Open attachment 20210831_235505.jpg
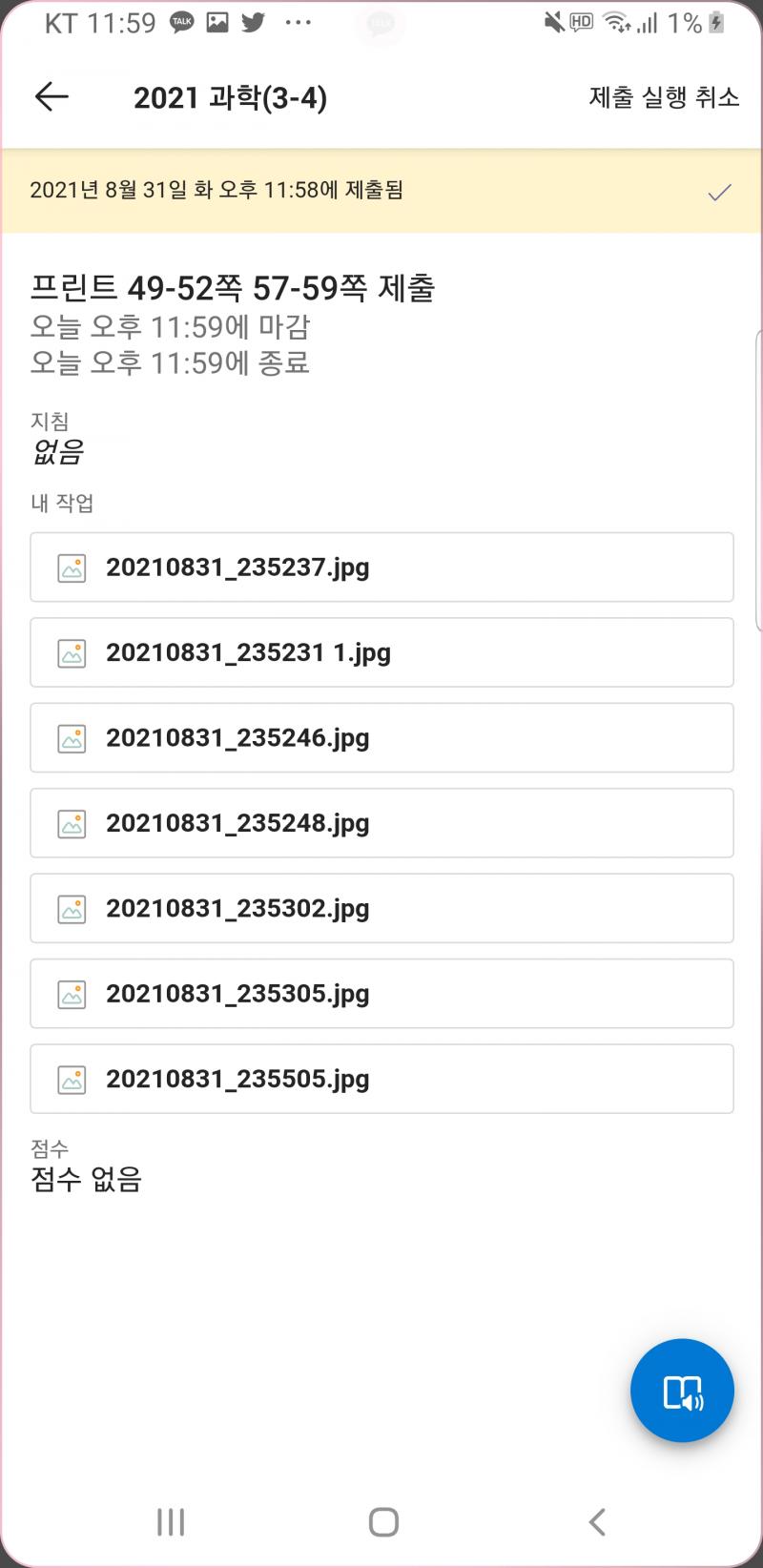The height and width of the screenshot is (1568, 763). [x=381, y=1079]
